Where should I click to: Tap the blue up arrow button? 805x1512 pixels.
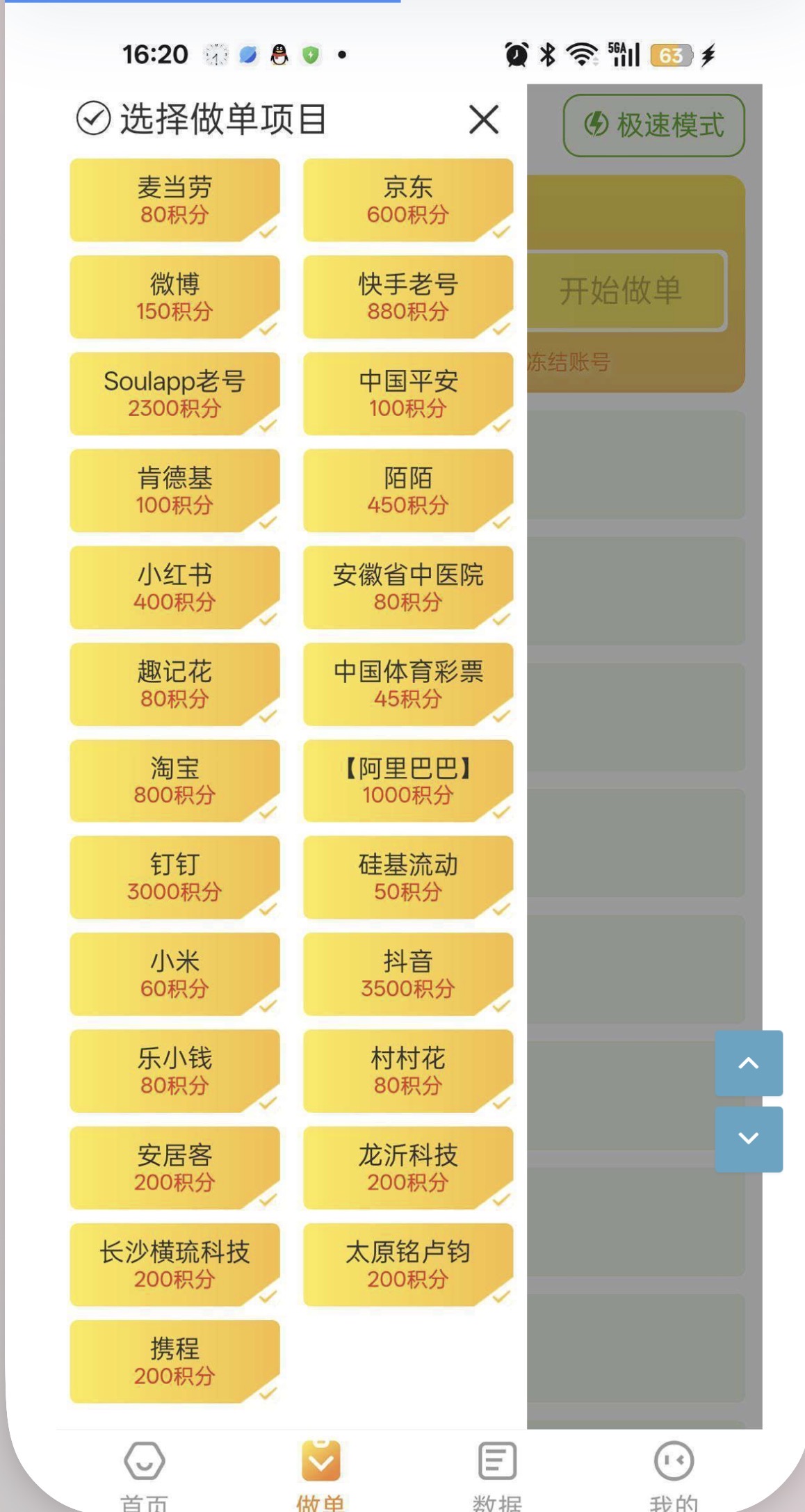749,1063
